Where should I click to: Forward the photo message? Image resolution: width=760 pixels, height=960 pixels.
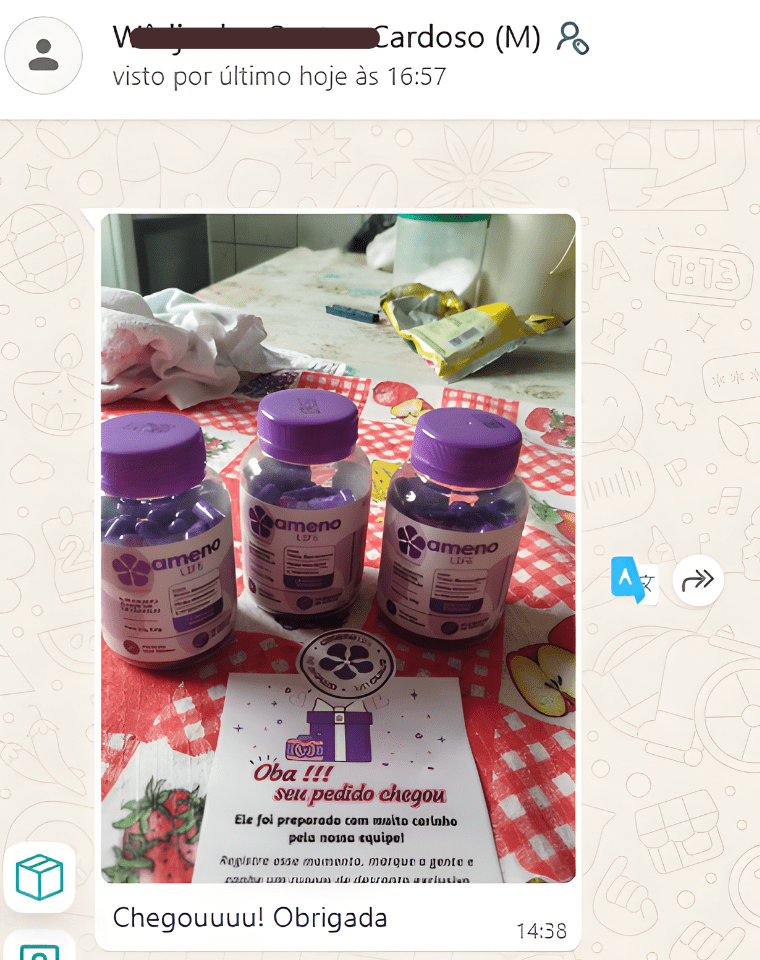pos(697,580)
